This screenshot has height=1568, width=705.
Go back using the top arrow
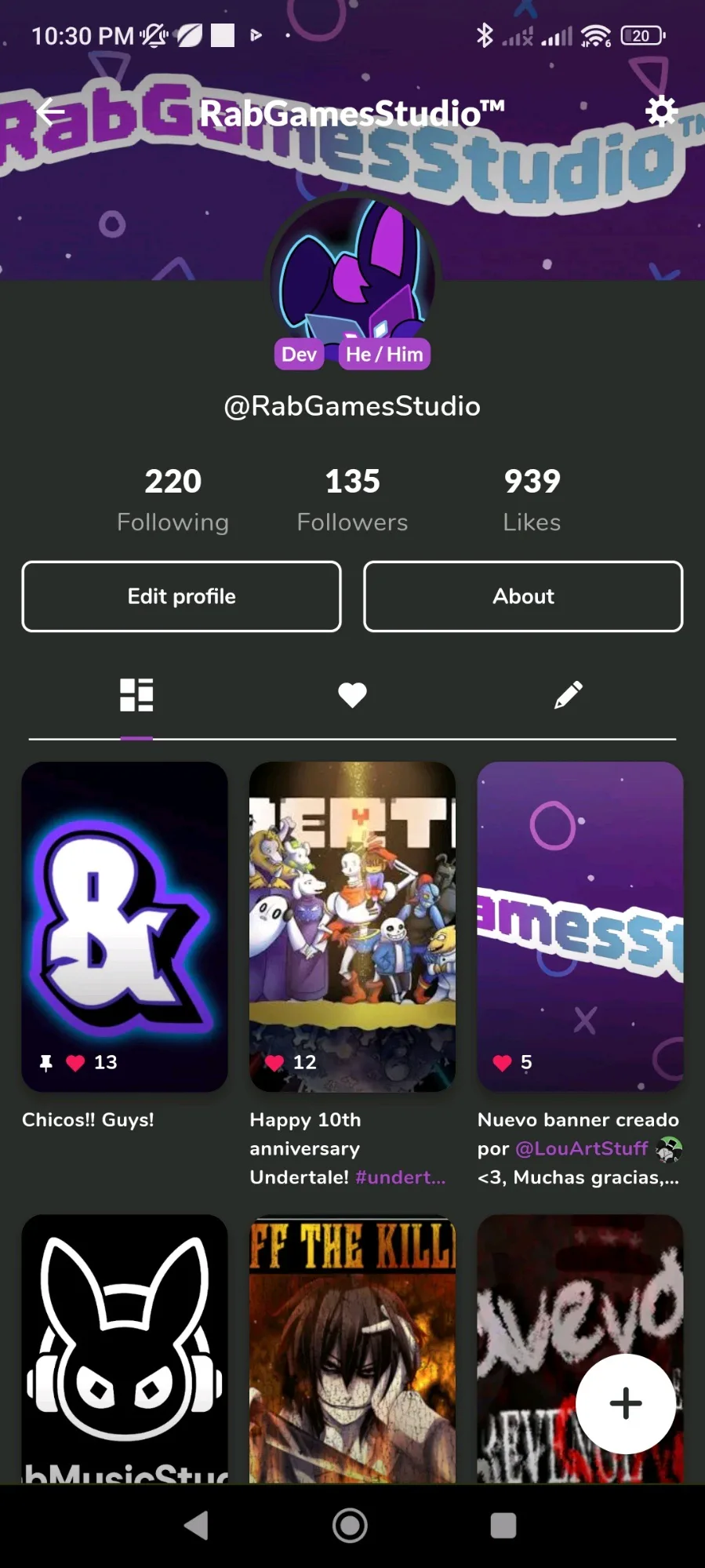[x=51, y=112]
